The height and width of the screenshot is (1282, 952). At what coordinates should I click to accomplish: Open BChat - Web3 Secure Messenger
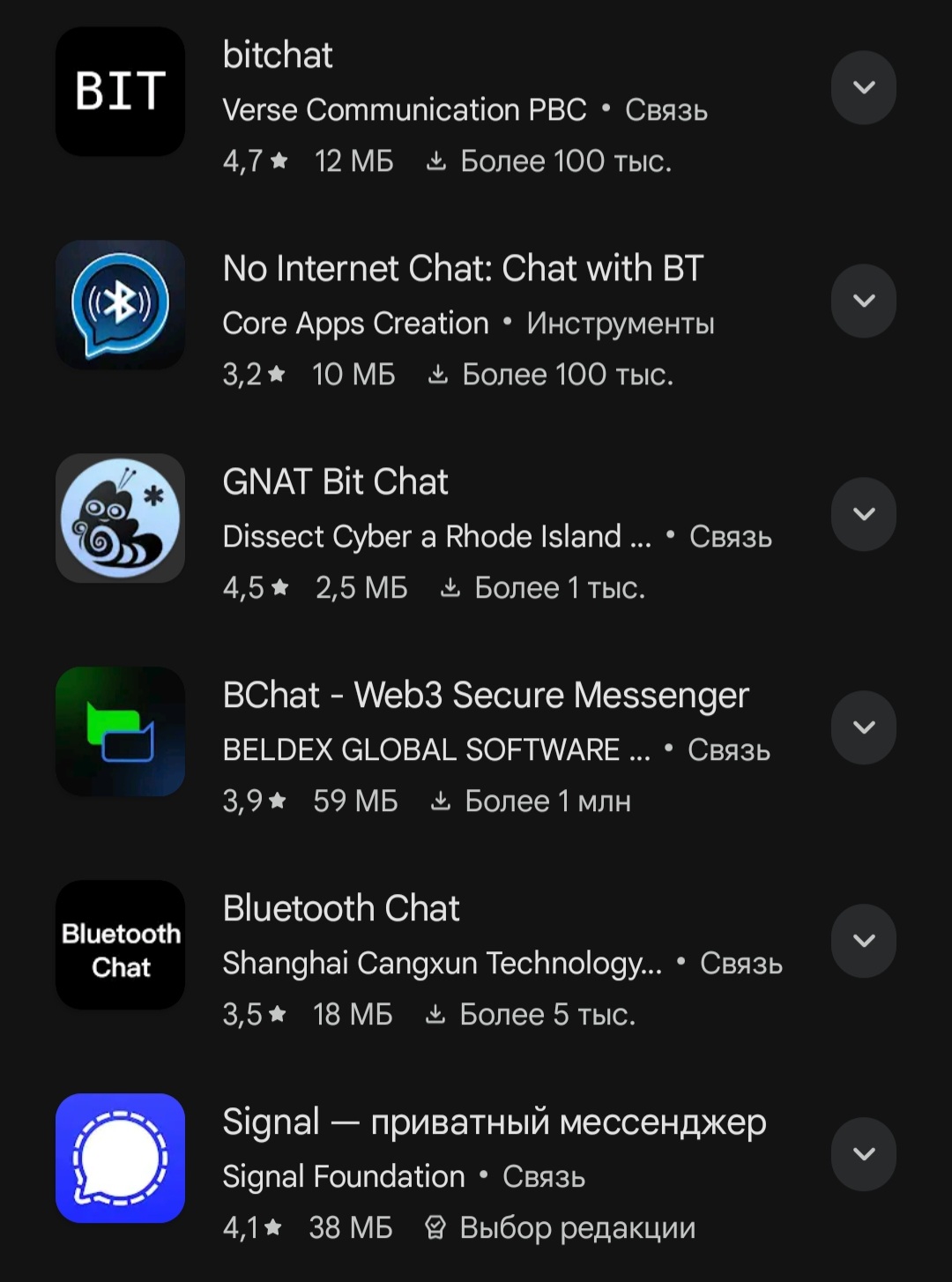pyautogui.click(x=485, y=696)
